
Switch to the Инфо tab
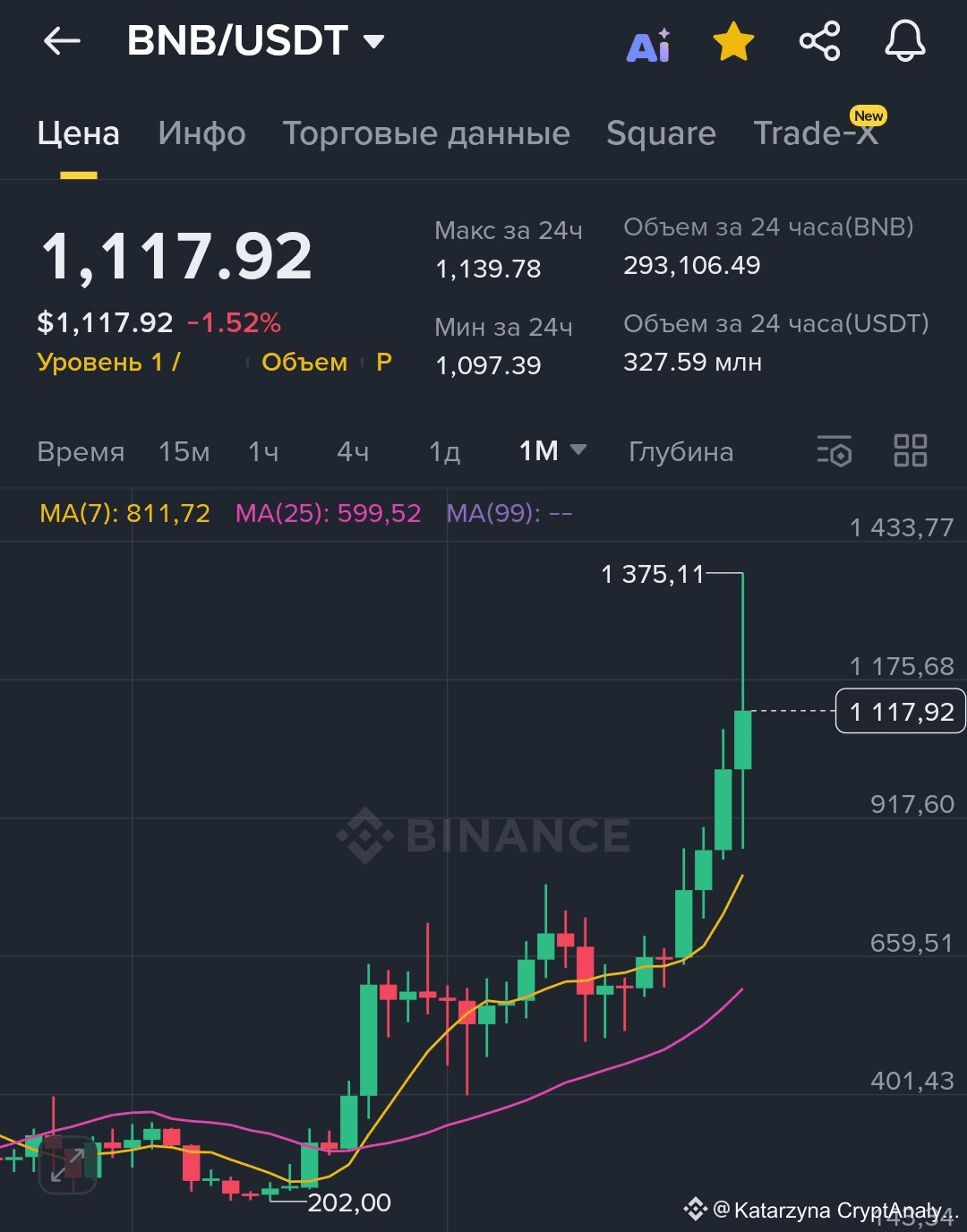pyautogui.click(x=201, y=133)
